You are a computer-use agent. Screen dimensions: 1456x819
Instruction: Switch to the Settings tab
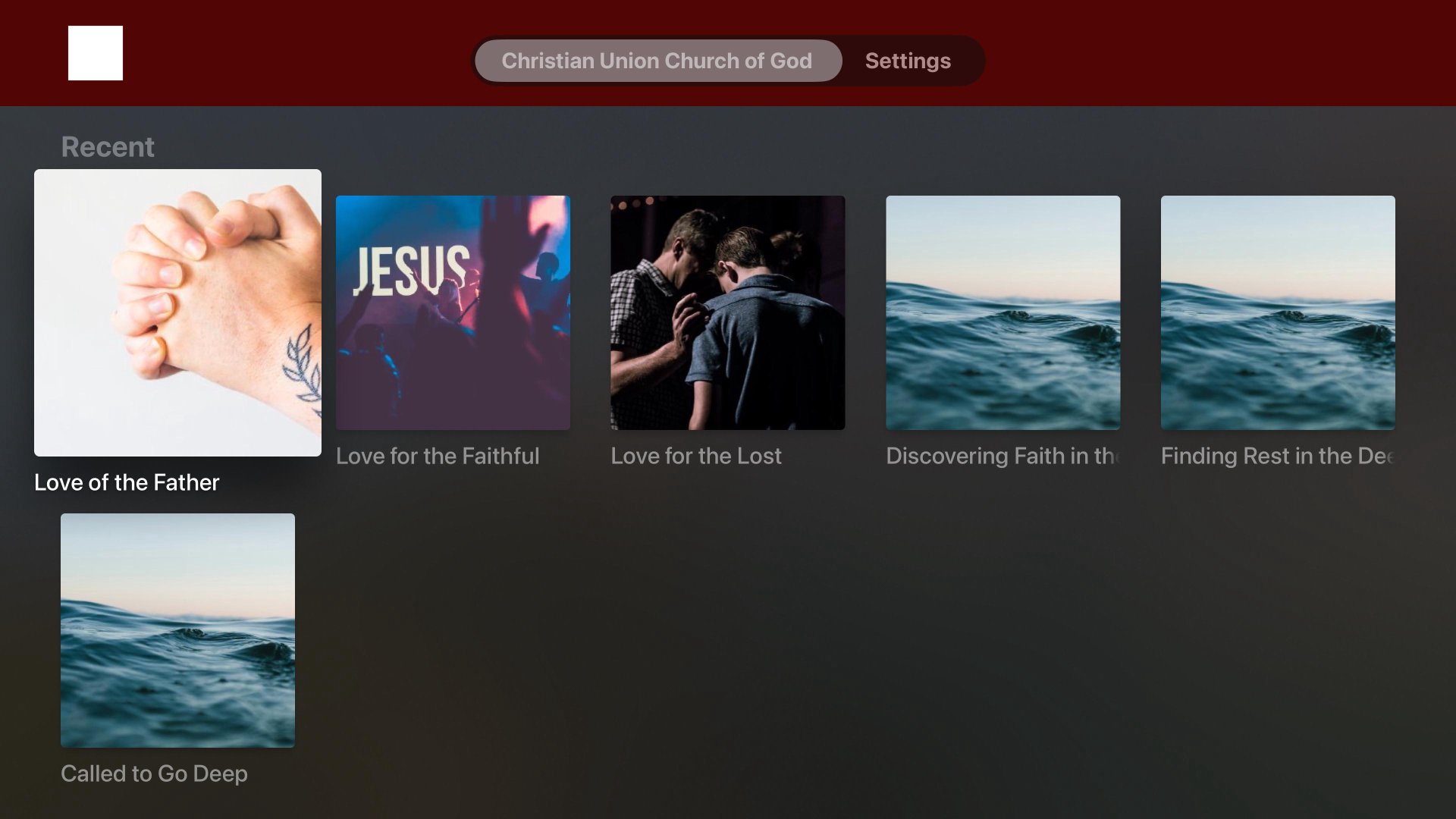pyautogui.click(x=907, y=61)
